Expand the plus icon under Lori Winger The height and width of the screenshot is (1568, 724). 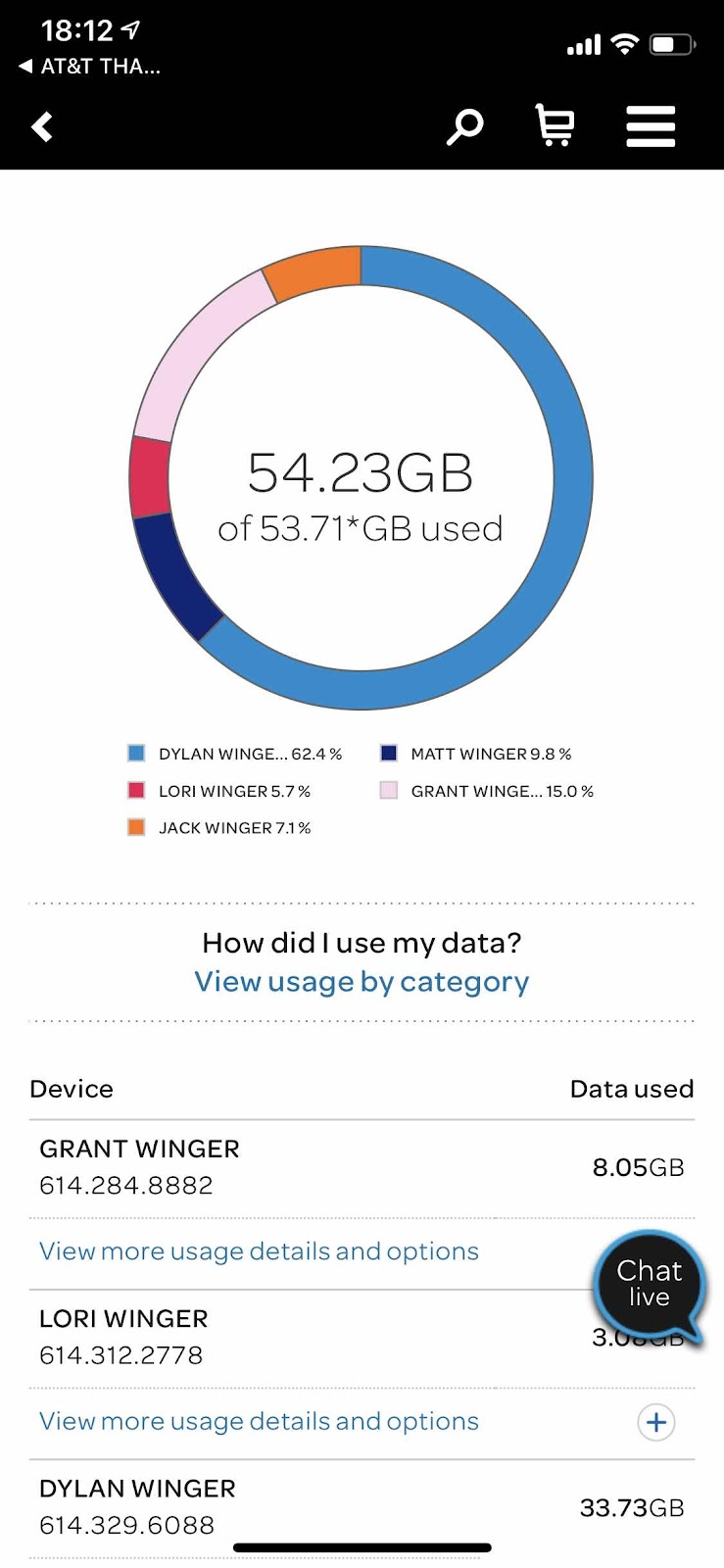pyautogui.click(x=656, y=1422)
